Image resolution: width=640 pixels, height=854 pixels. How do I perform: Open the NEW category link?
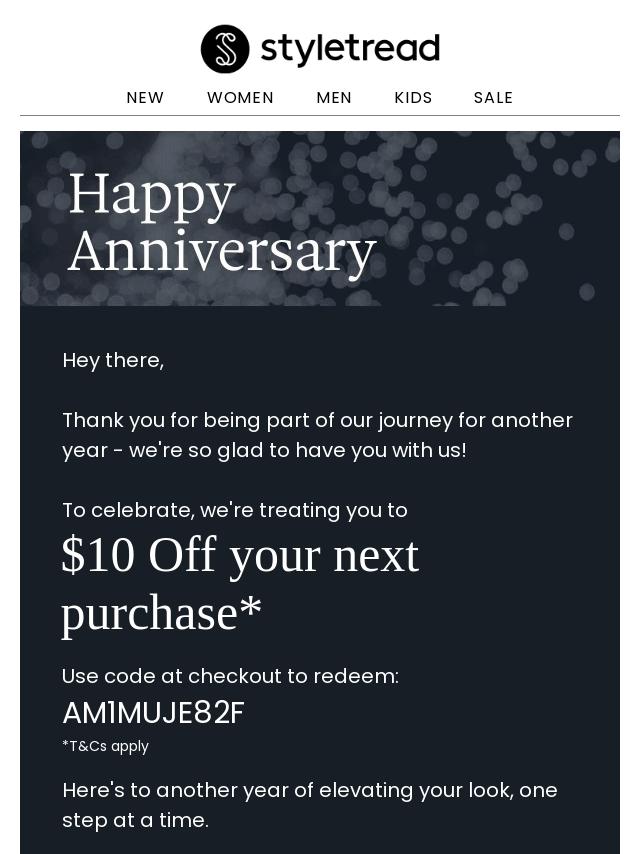(145, 98)
